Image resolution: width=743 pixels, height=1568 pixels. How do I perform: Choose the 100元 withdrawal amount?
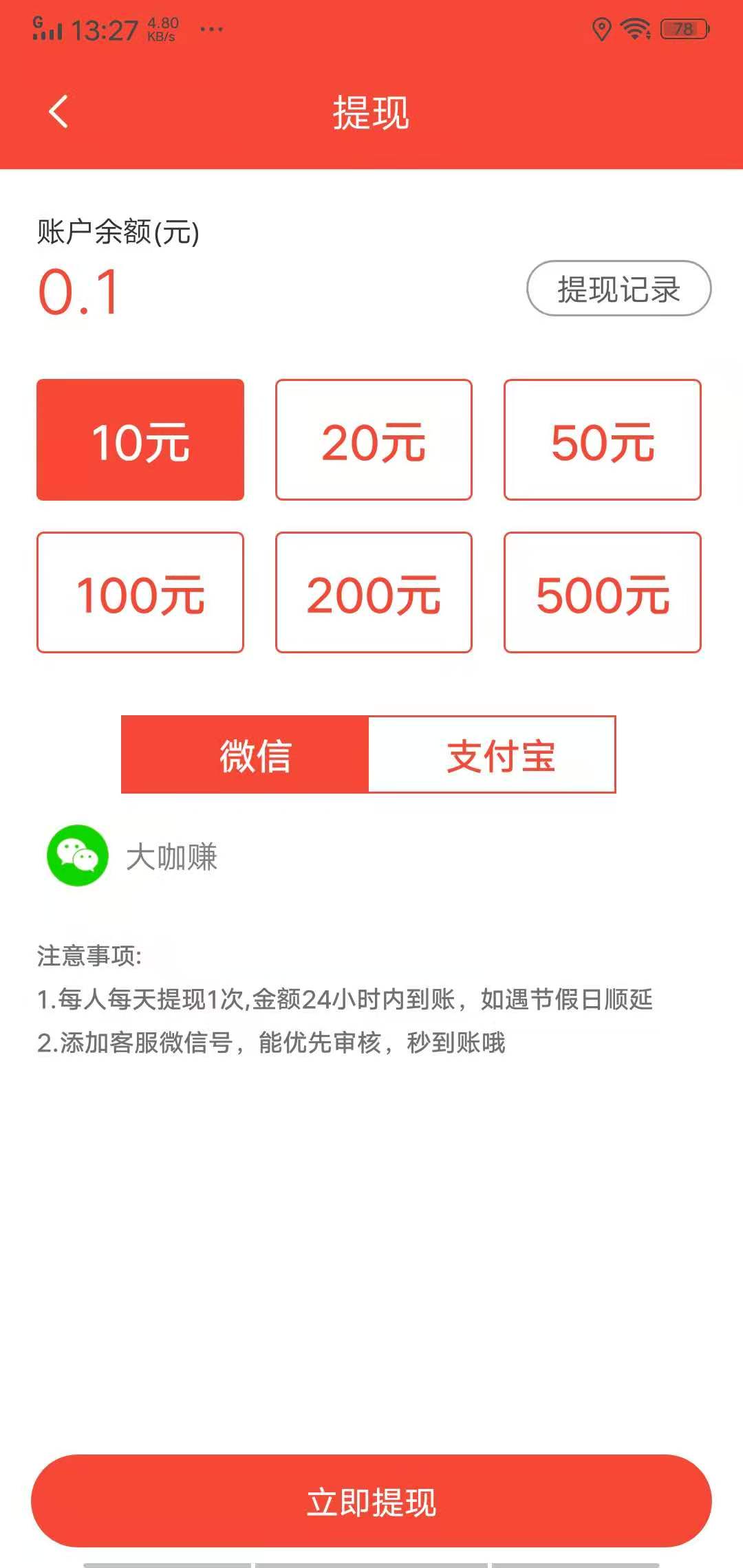140,592
